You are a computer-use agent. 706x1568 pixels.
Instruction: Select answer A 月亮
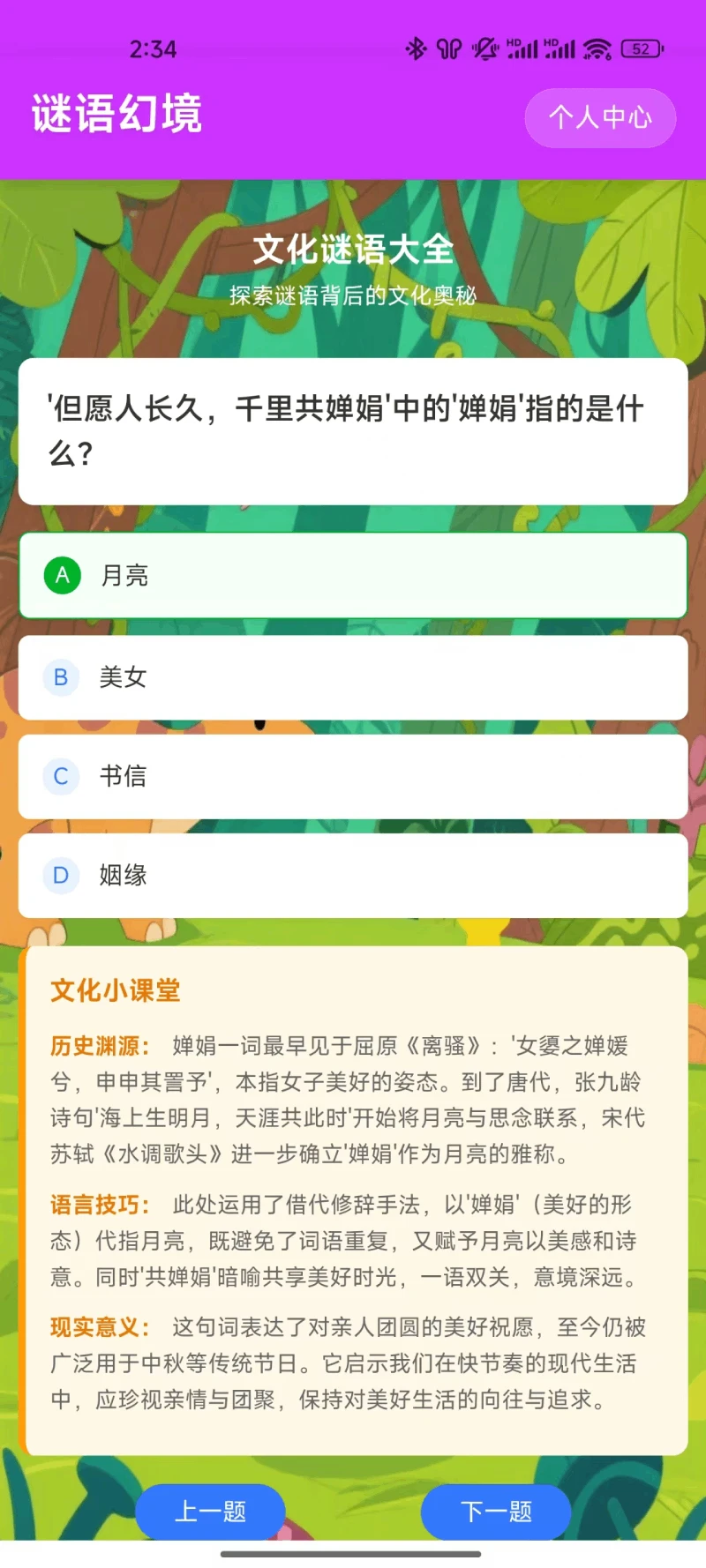[353, 576]
